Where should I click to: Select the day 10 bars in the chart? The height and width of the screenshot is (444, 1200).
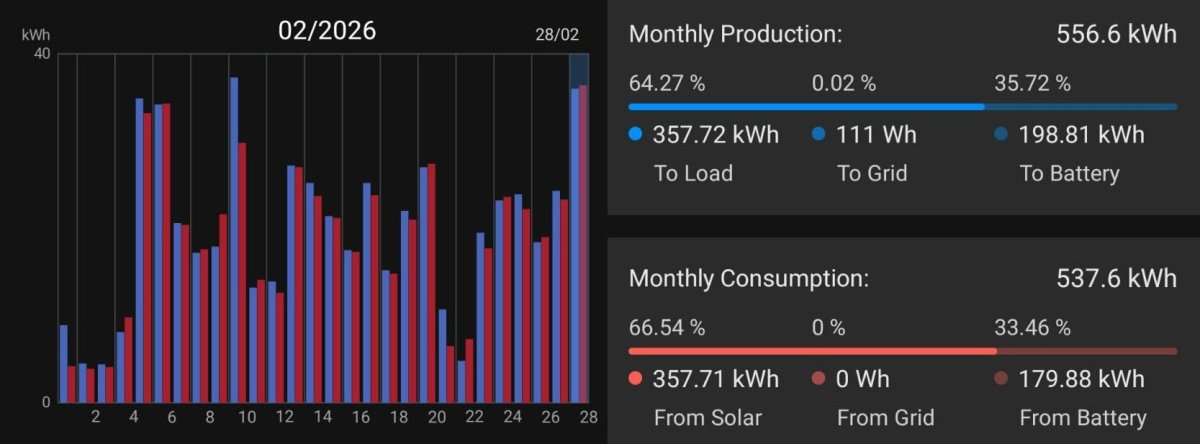click(x=238, y=250)
